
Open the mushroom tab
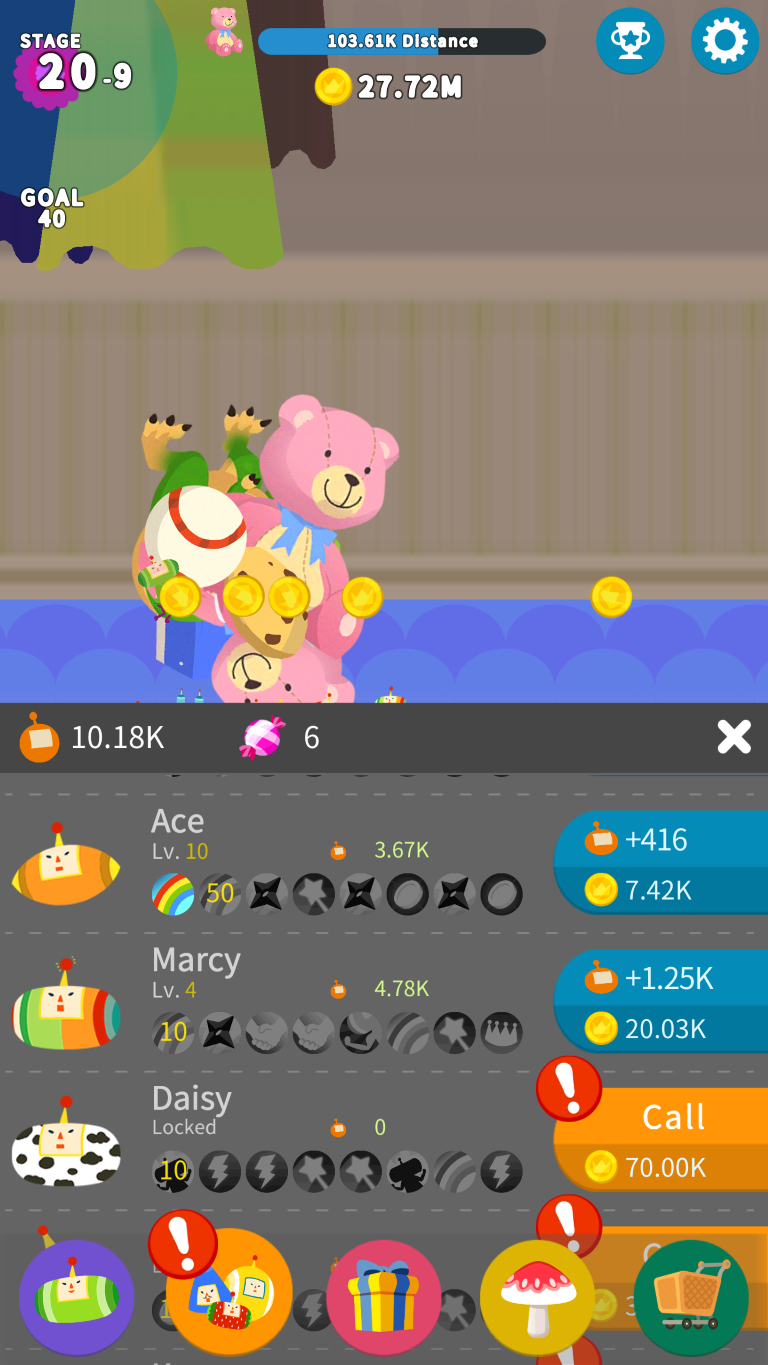click(537, 1297)
